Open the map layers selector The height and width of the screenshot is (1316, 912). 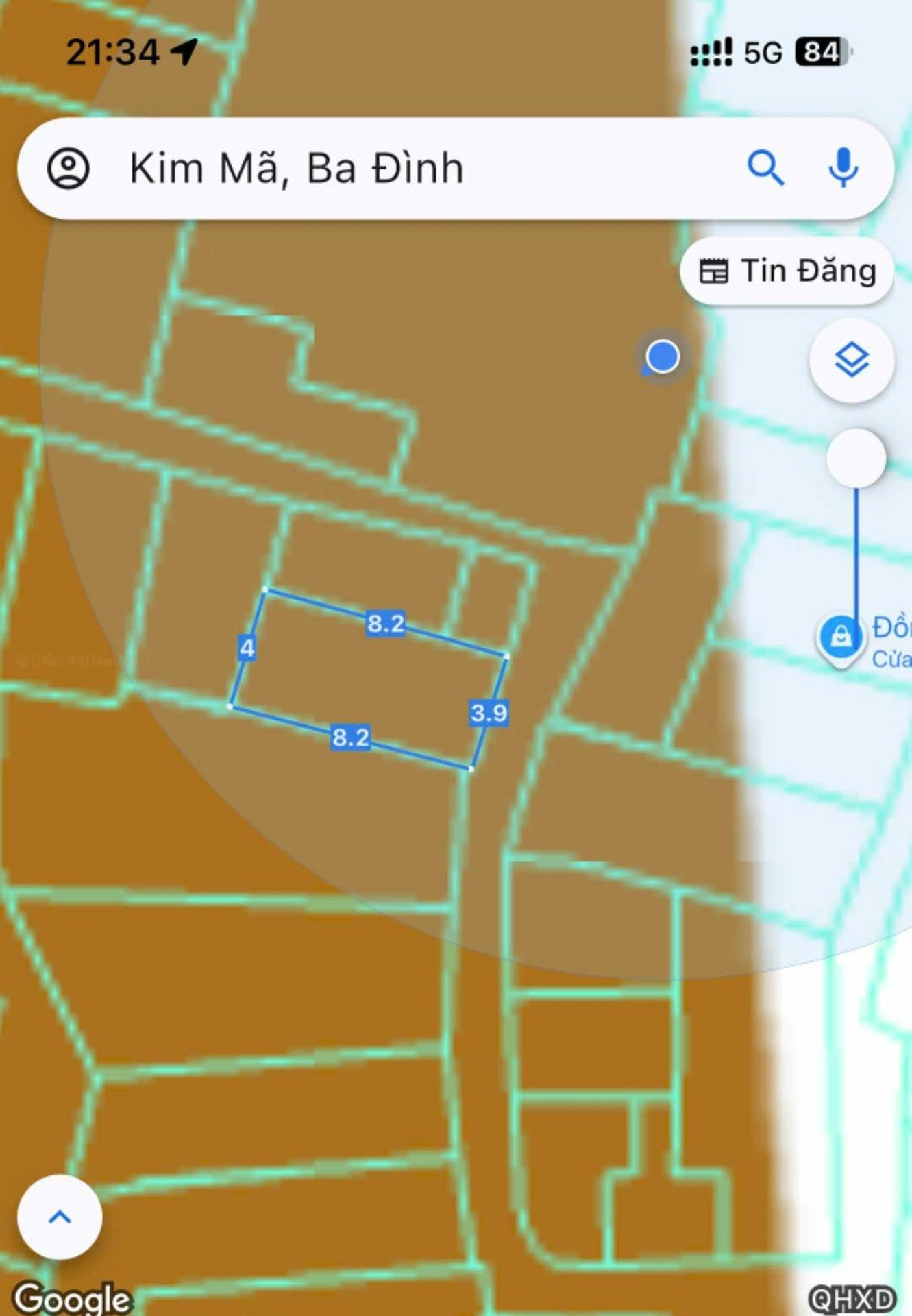[x=852, y=359]
